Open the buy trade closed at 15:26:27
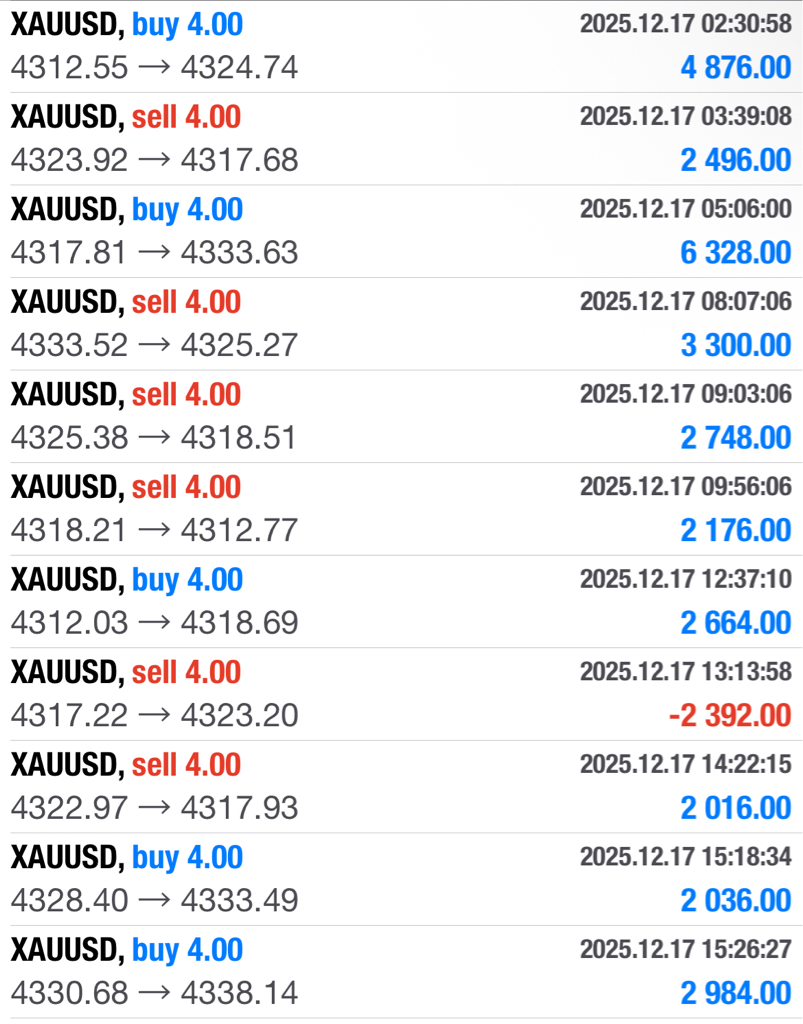The image size is (803, 1024). [x=400, y=971]
